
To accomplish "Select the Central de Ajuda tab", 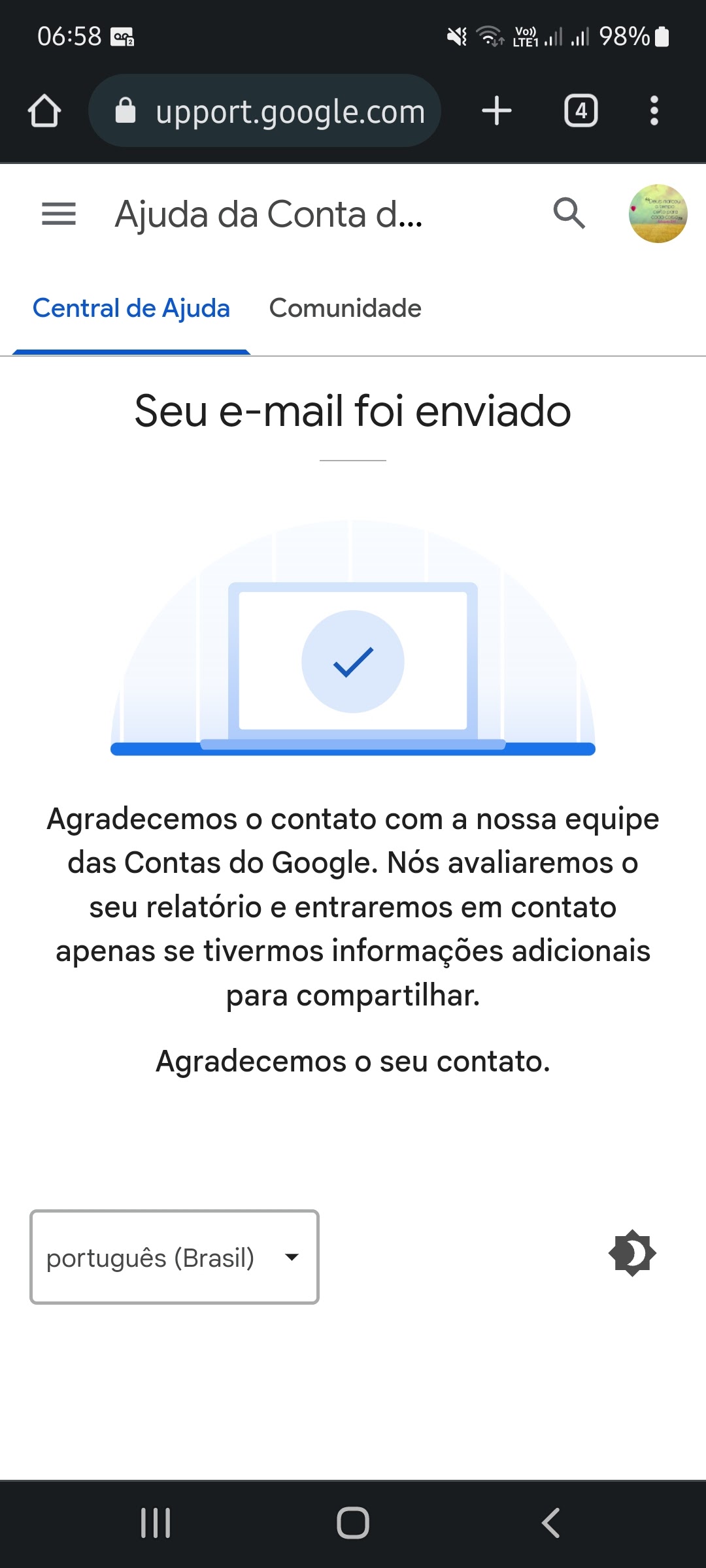I will tap(131, 308).
